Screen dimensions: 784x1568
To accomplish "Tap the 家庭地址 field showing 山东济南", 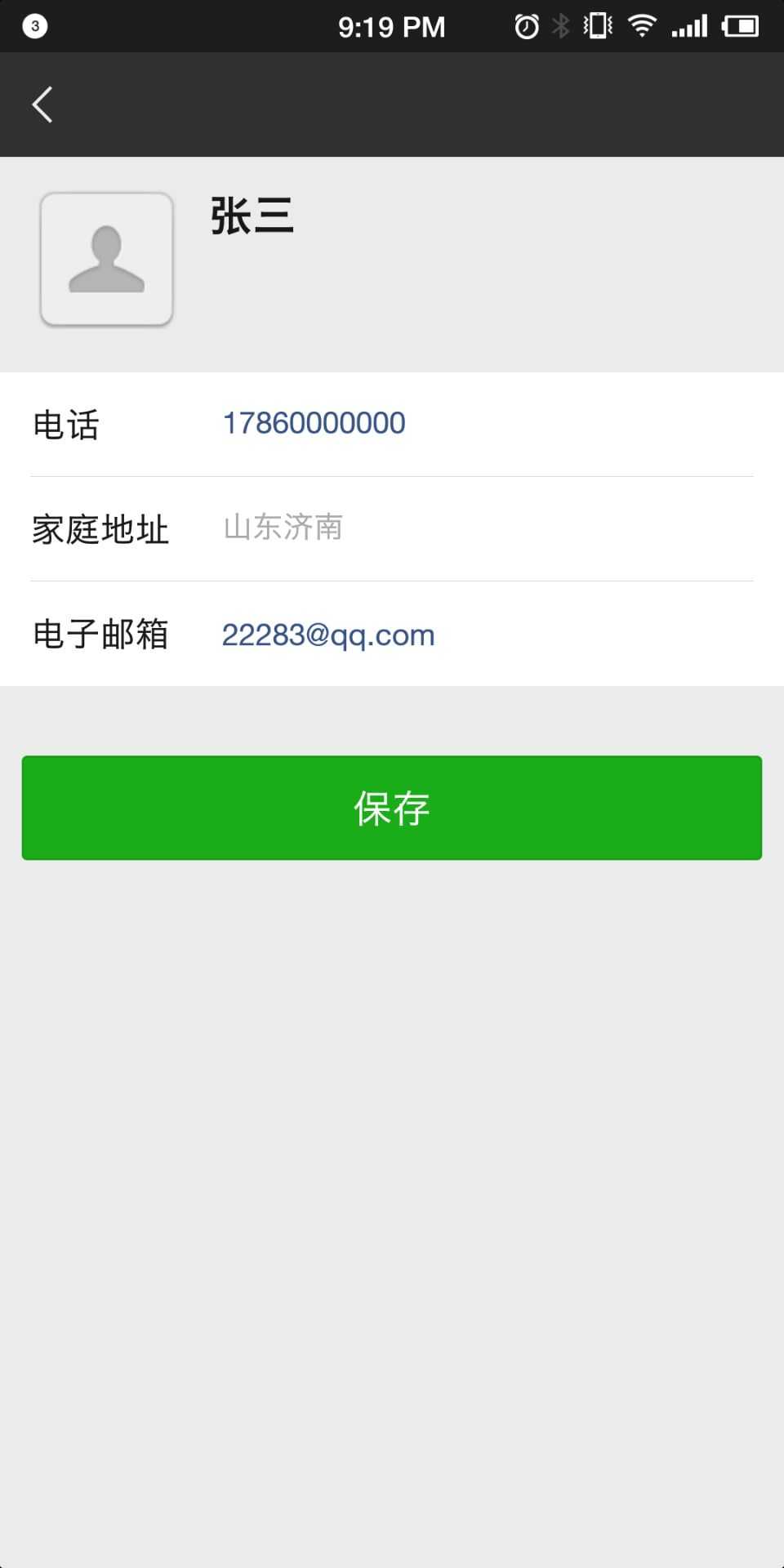I will pyautogui.click(x=283, y=528).
